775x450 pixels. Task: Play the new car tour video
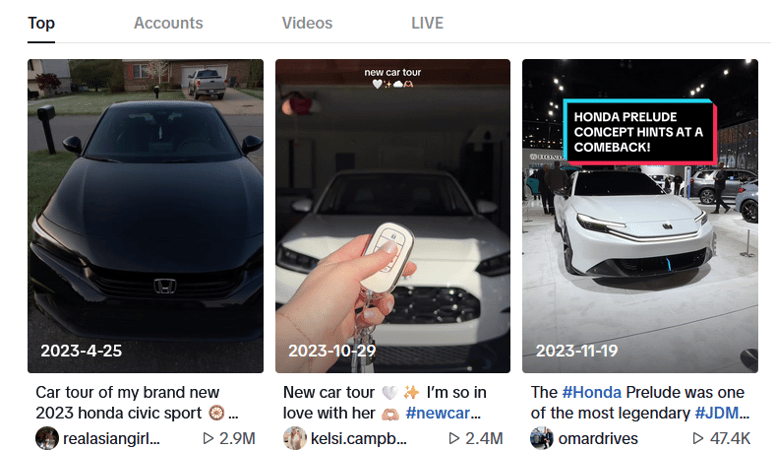click(392, 215)
